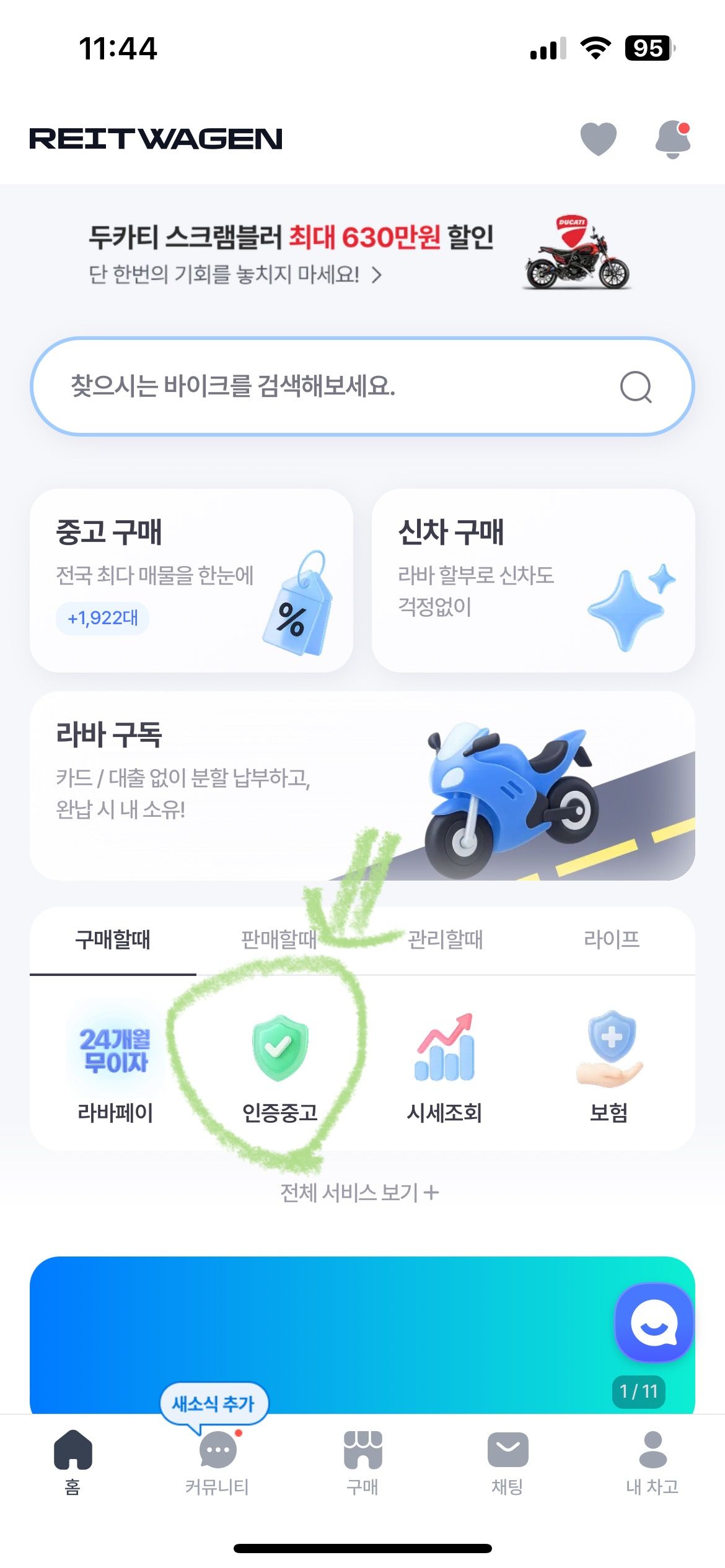Open the 라바 구독 card
Image resolution: width=725 pixels, height=1568 pixels.
(x=362, y=785)
